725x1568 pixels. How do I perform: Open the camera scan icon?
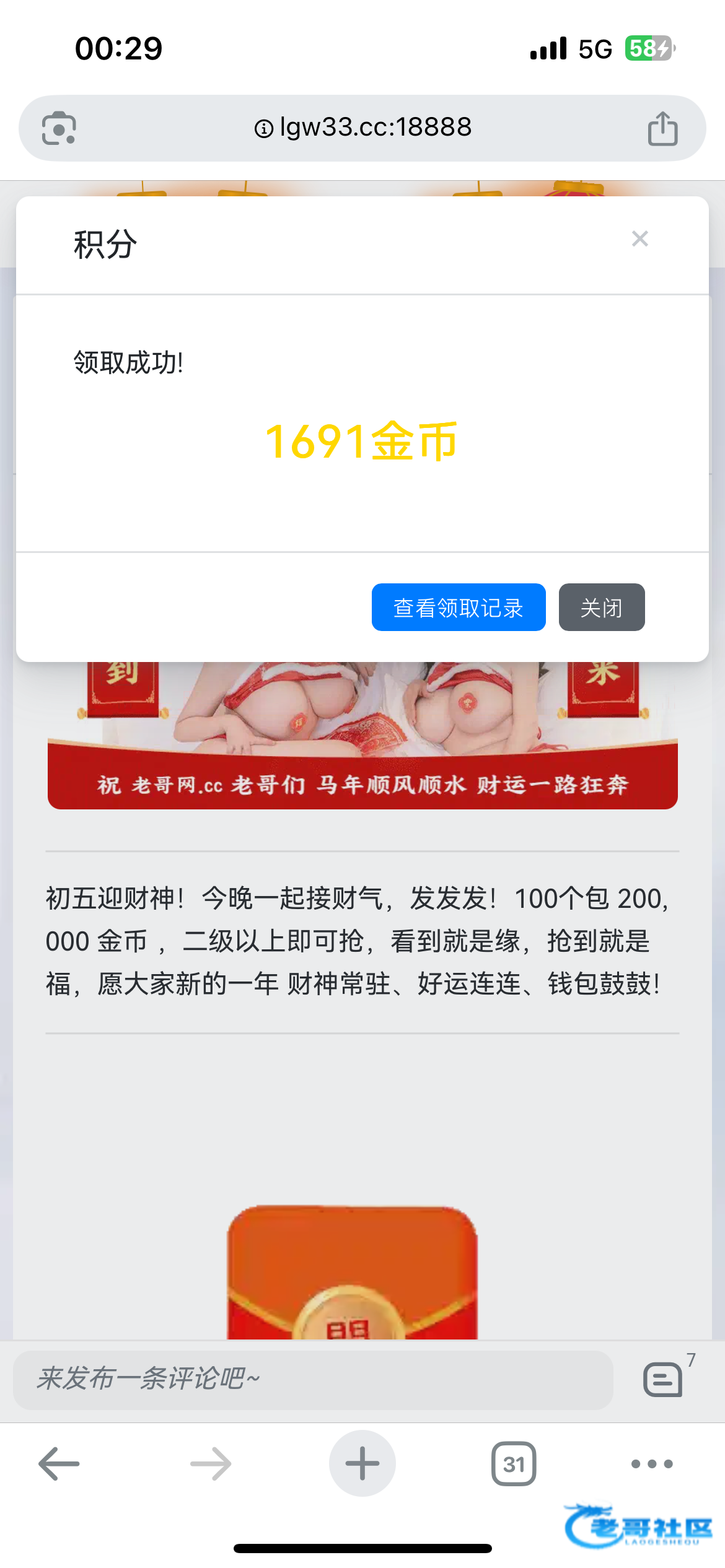[x=59, y=128]
